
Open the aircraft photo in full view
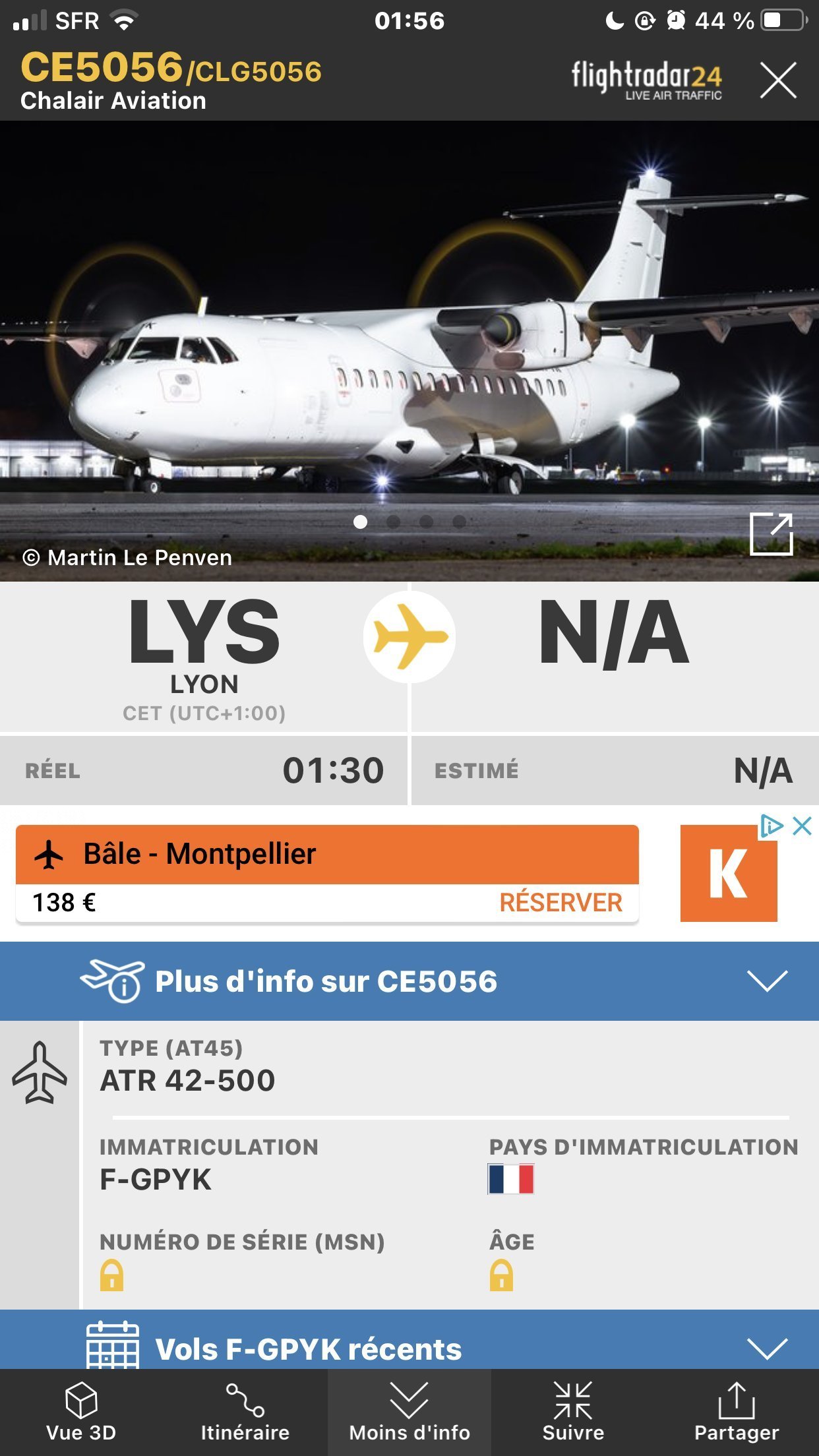pos(772,534)
